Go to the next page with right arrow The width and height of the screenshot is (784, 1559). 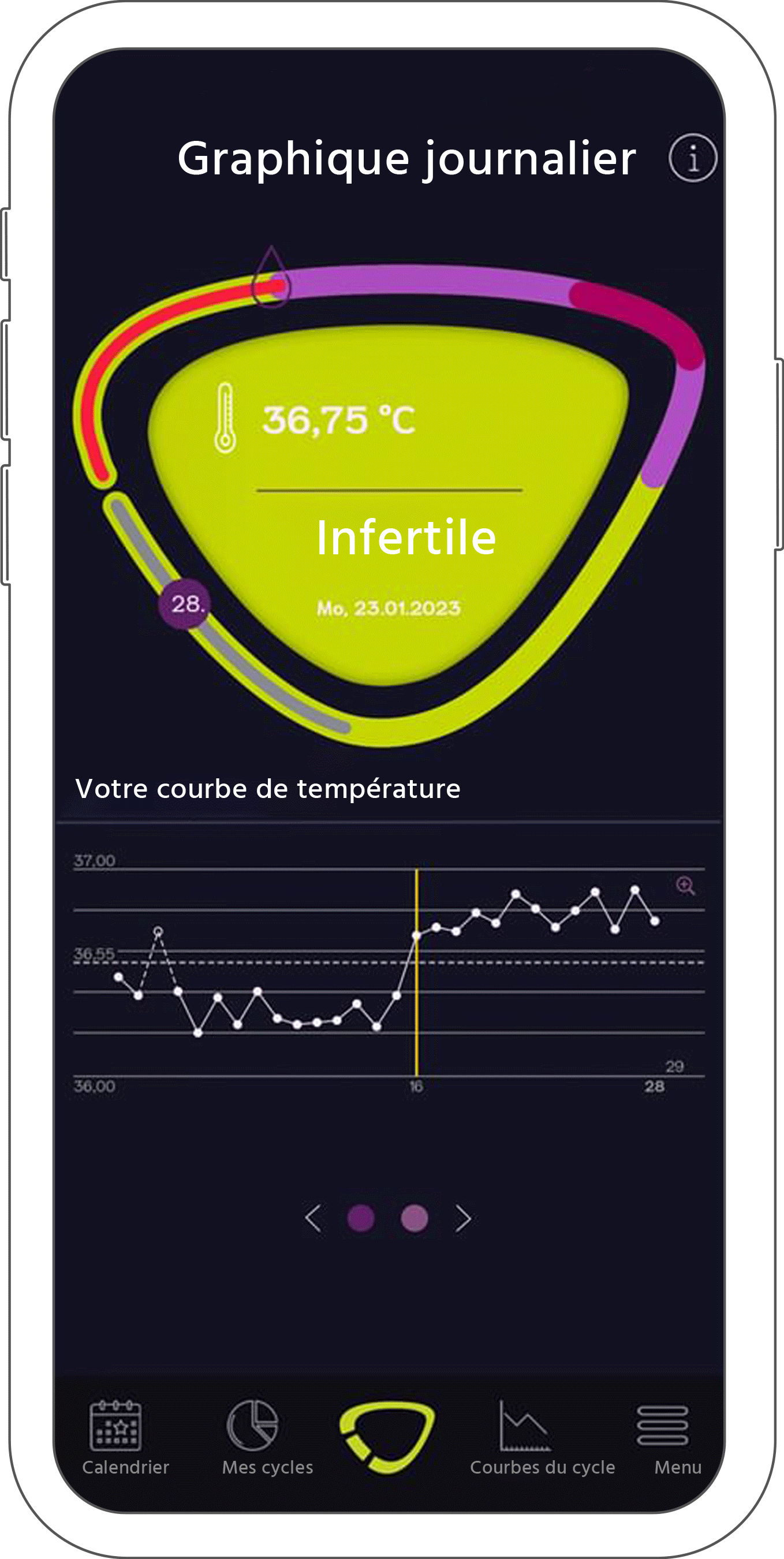tap(464, 1218)
